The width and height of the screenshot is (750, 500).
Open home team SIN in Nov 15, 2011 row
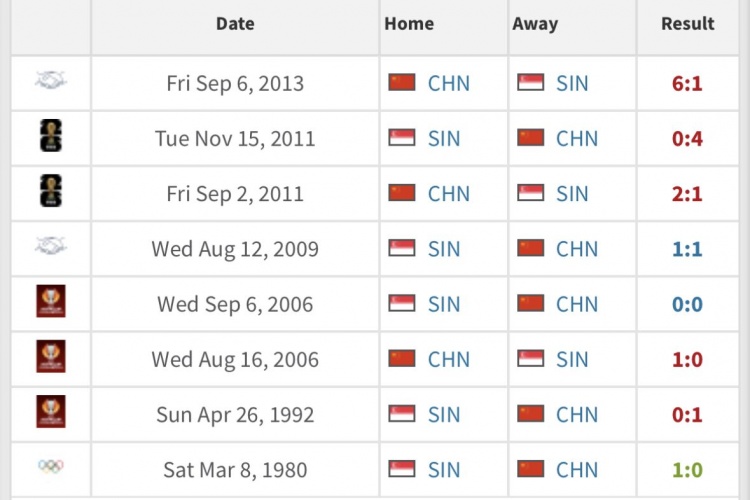(x=444, y=138)
